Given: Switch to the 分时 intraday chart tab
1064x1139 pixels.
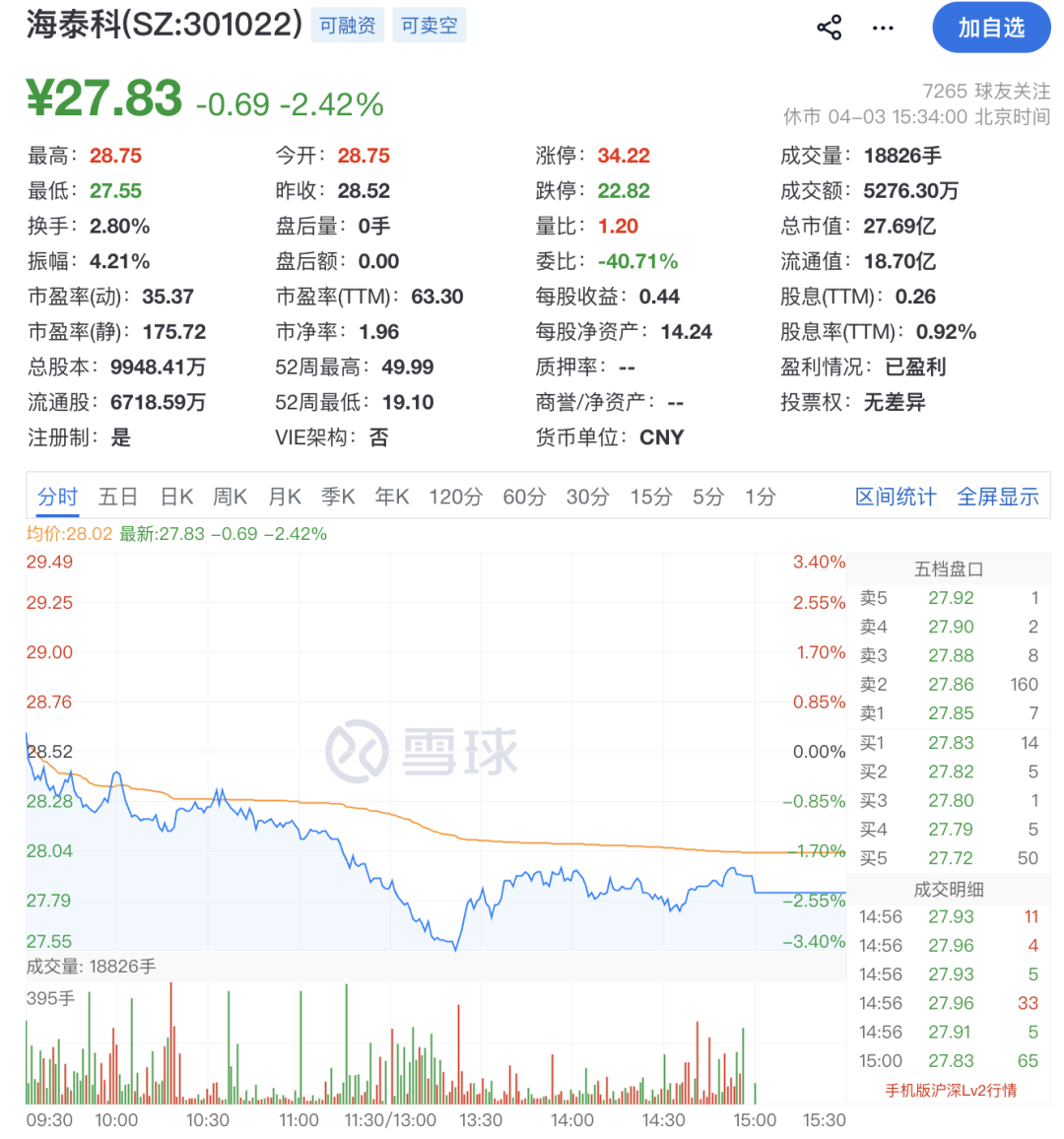Looking at the screenshot, I should [x=57, y=497].
